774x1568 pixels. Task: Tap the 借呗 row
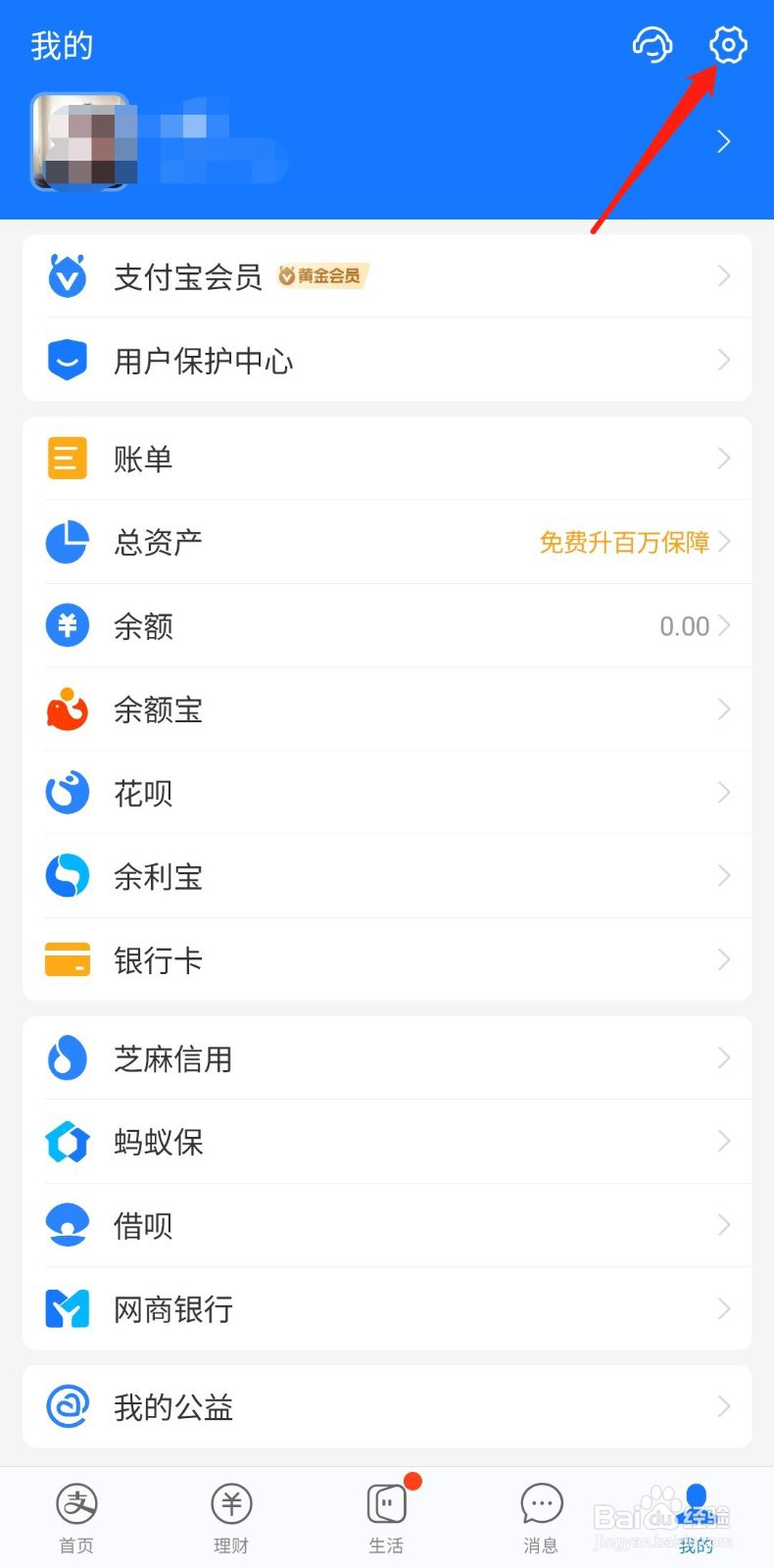coord(387,1225)
